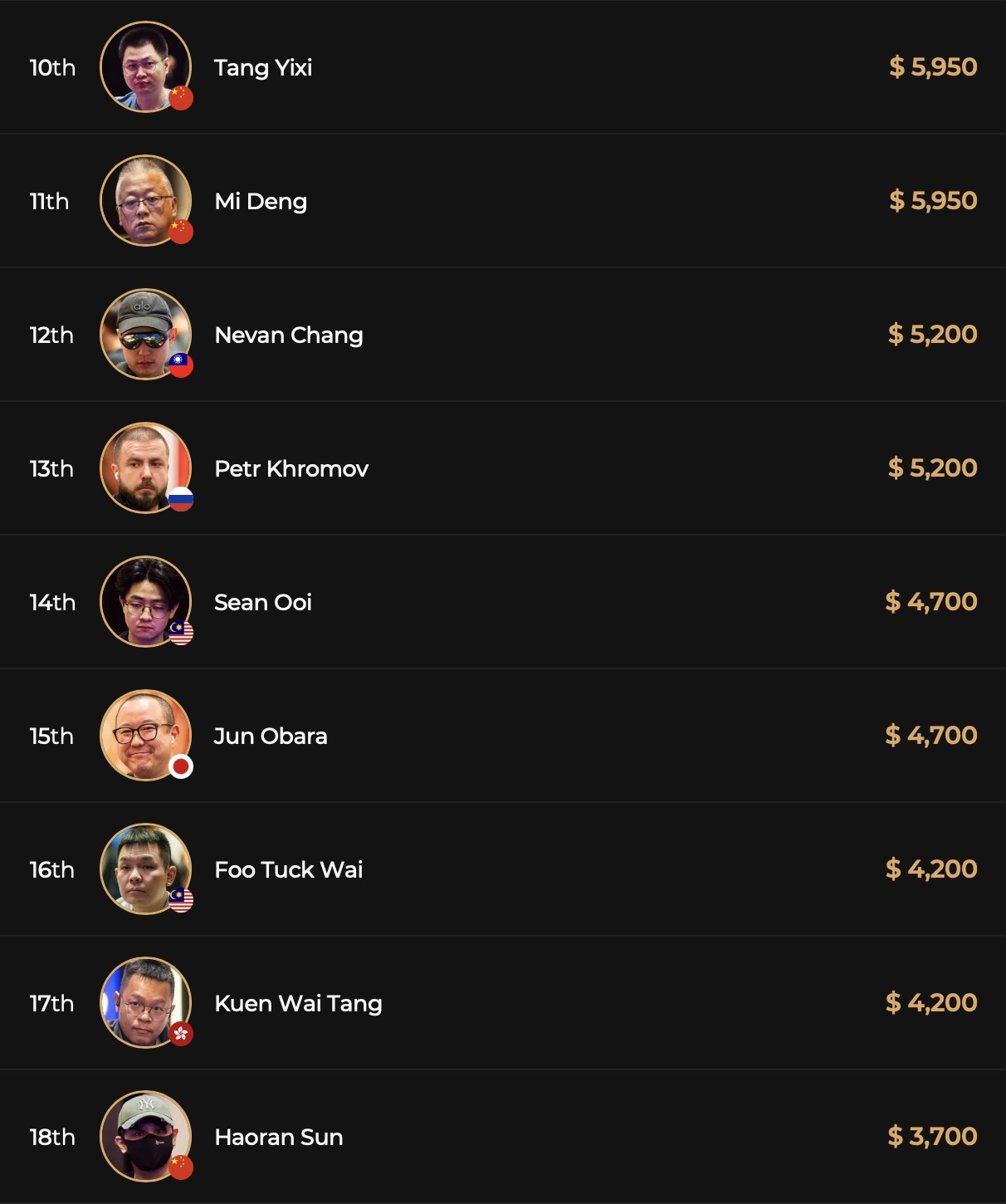This screenshot has width=1006, height=1204.
Task: Open Foo Tuck Wai's profile
Action: 288,869
